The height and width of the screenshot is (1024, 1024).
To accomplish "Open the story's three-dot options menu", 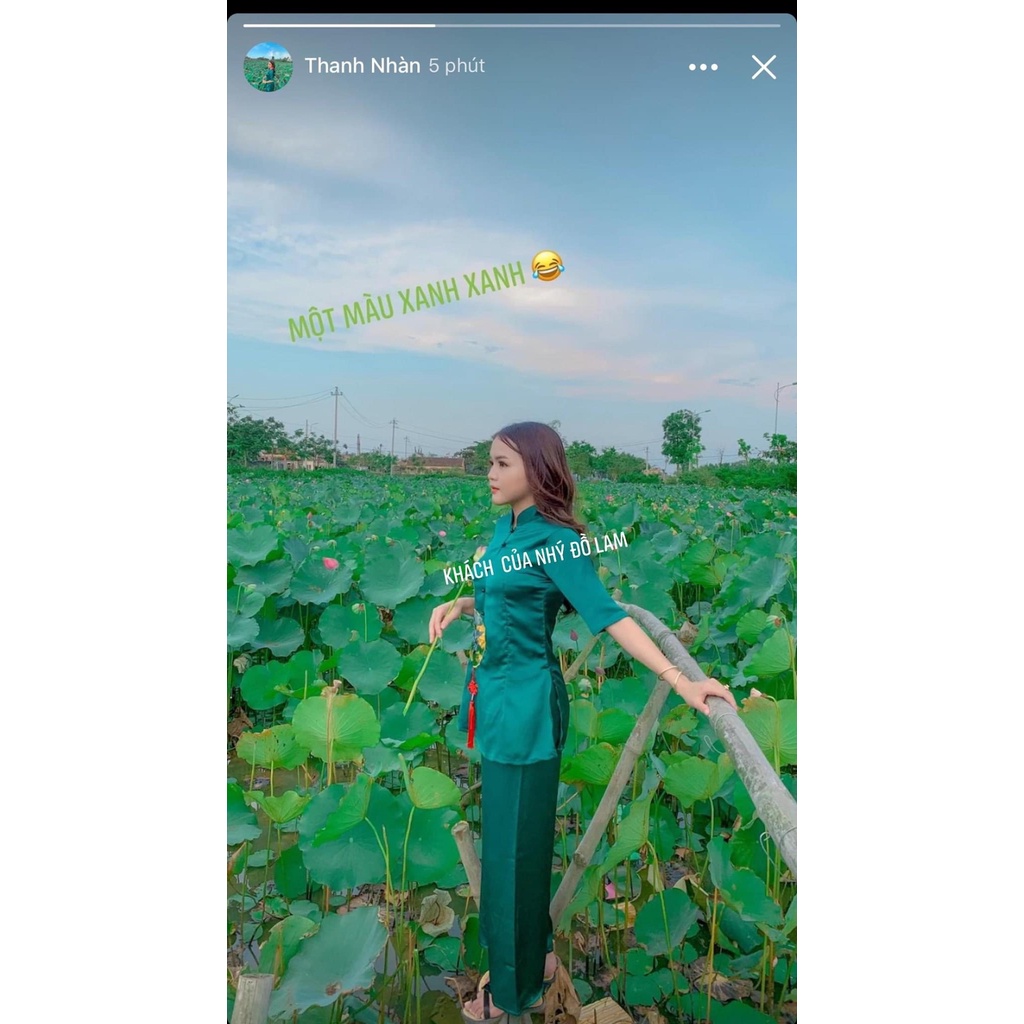I will (x=703, y=67).
